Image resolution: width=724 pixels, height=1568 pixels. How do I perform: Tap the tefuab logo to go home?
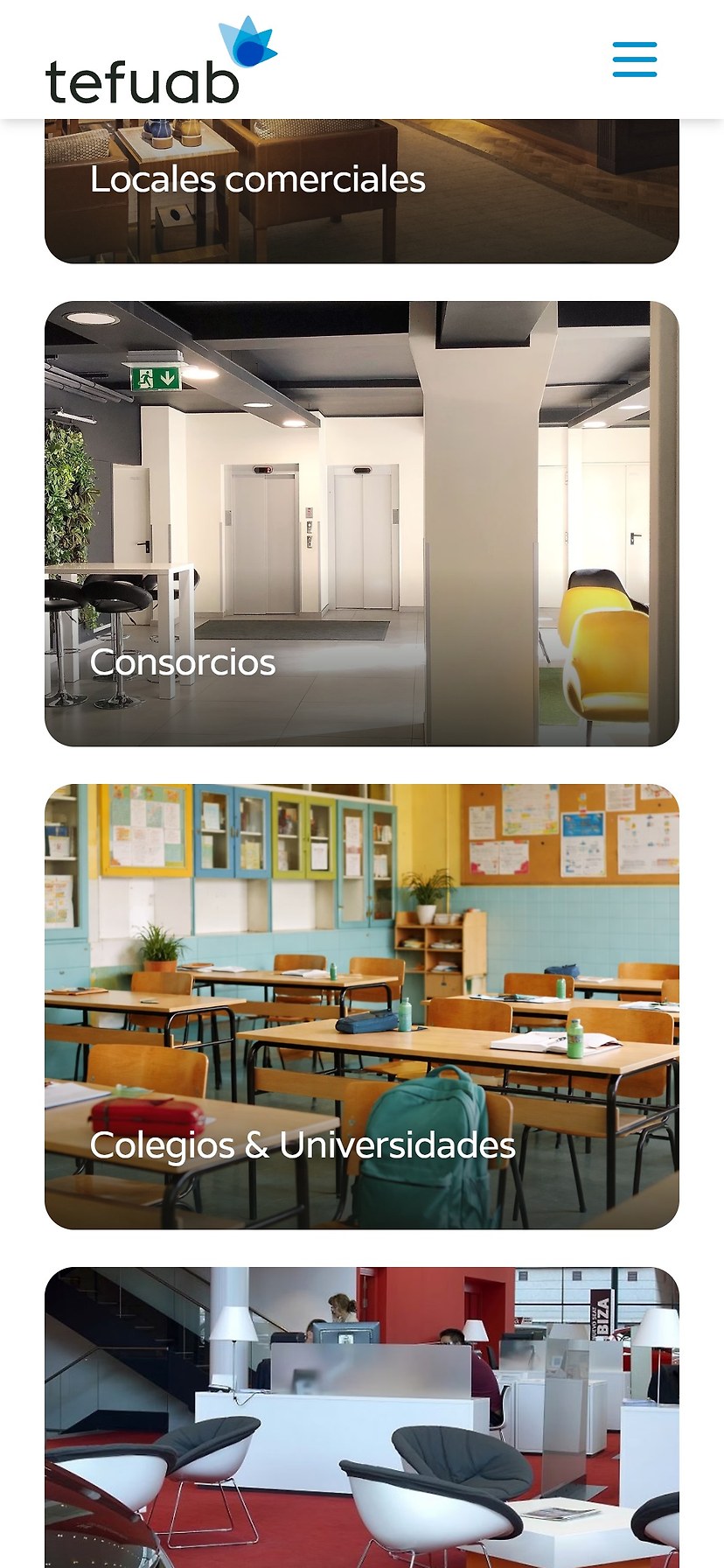point(161,61)
